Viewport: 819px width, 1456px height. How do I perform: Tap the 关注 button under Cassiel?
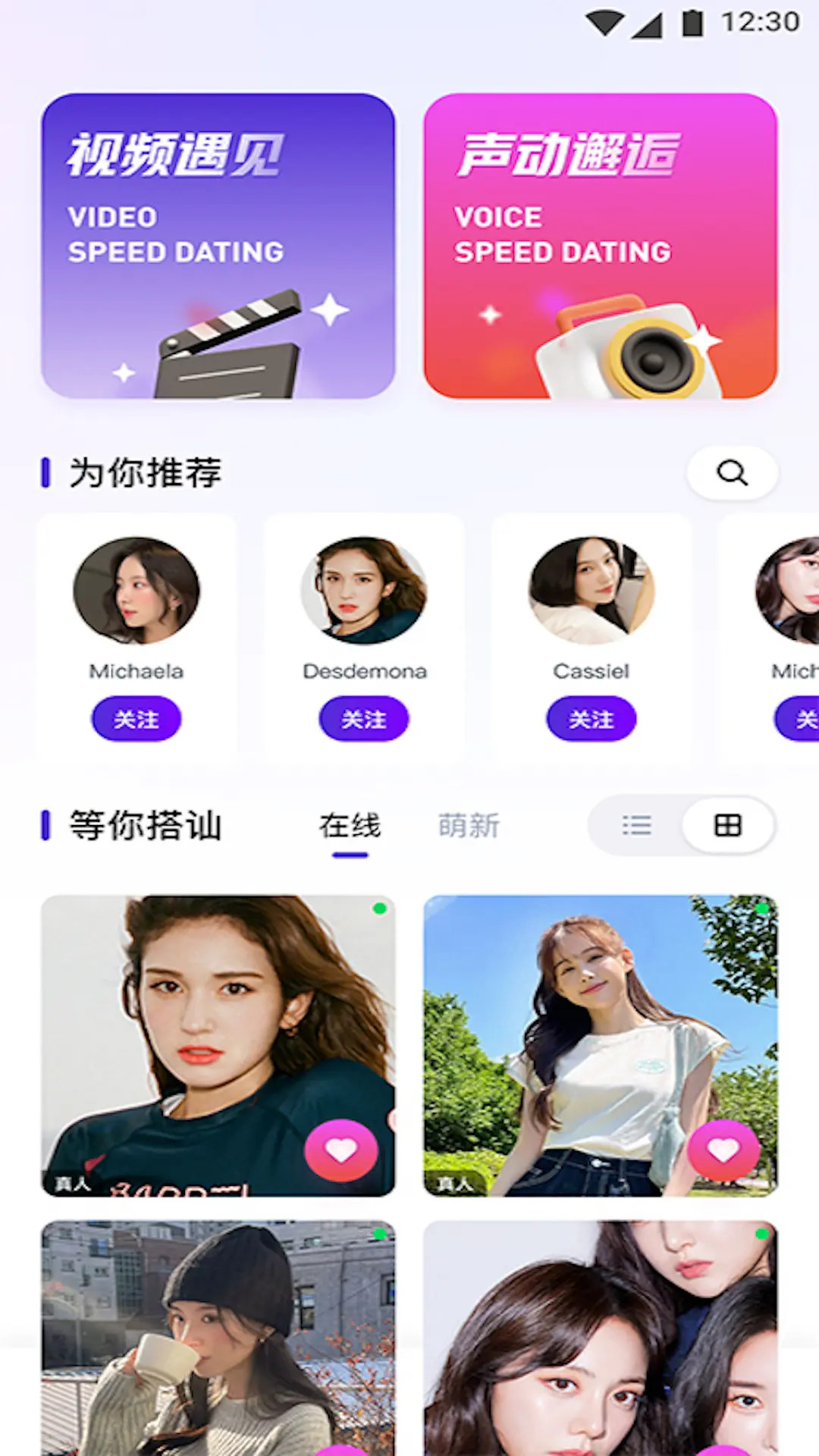tap(591, 719)
